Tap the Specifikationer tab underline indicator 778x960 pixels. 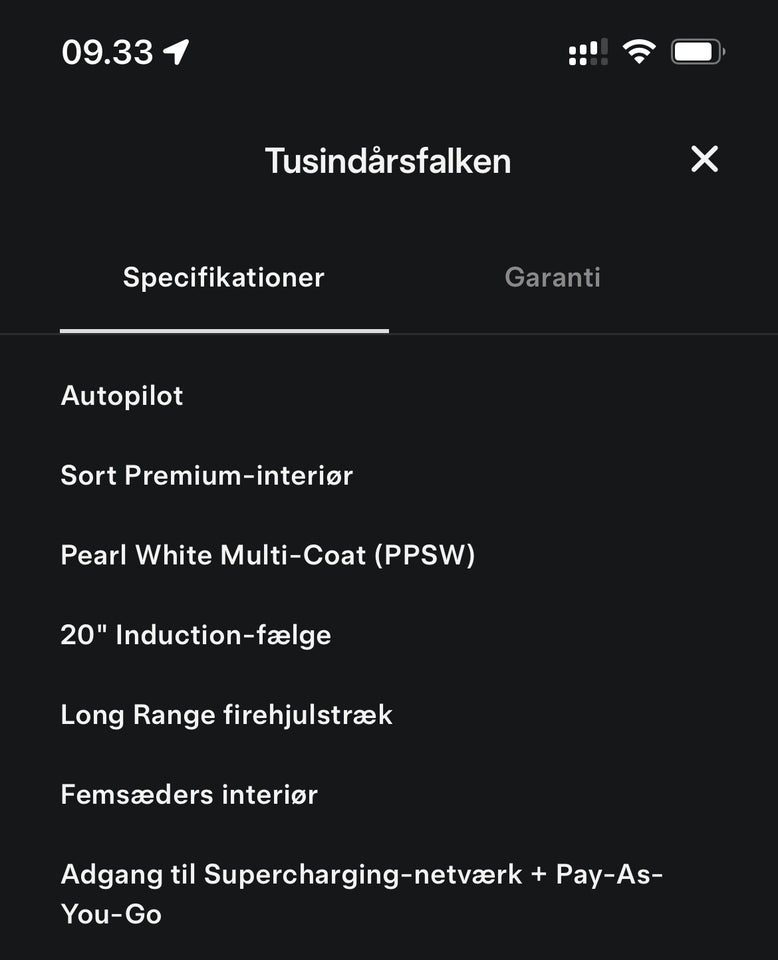point(225,325)
